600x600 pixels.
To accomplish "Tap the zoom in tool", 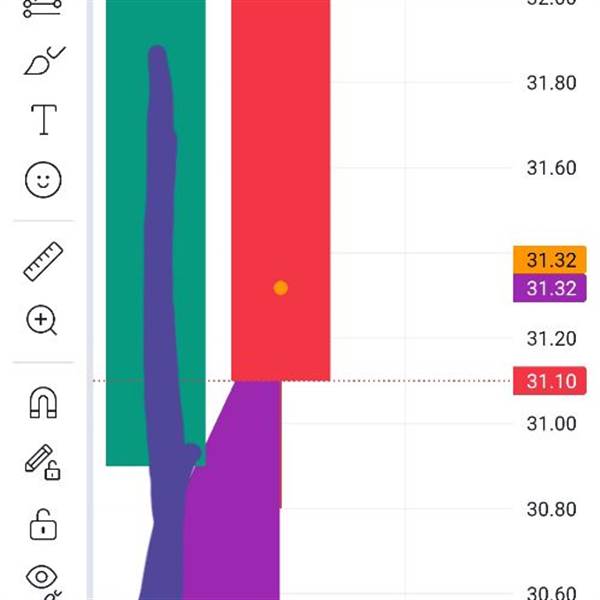I will coord(42,320).
